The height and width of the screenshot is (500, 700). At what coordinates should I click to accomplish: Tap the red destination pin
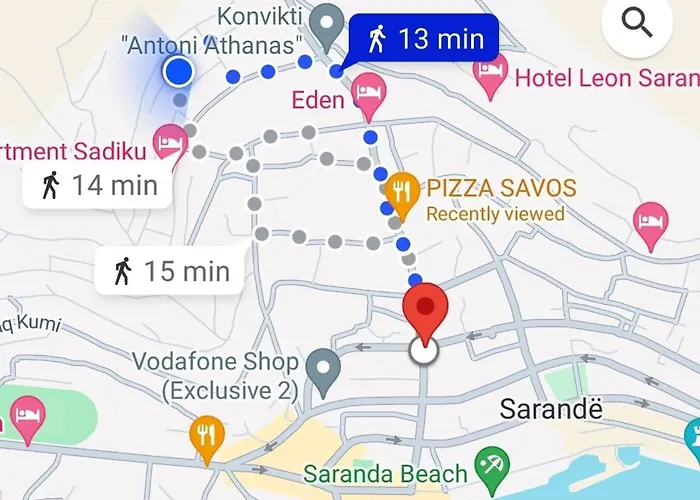(425, 312)
